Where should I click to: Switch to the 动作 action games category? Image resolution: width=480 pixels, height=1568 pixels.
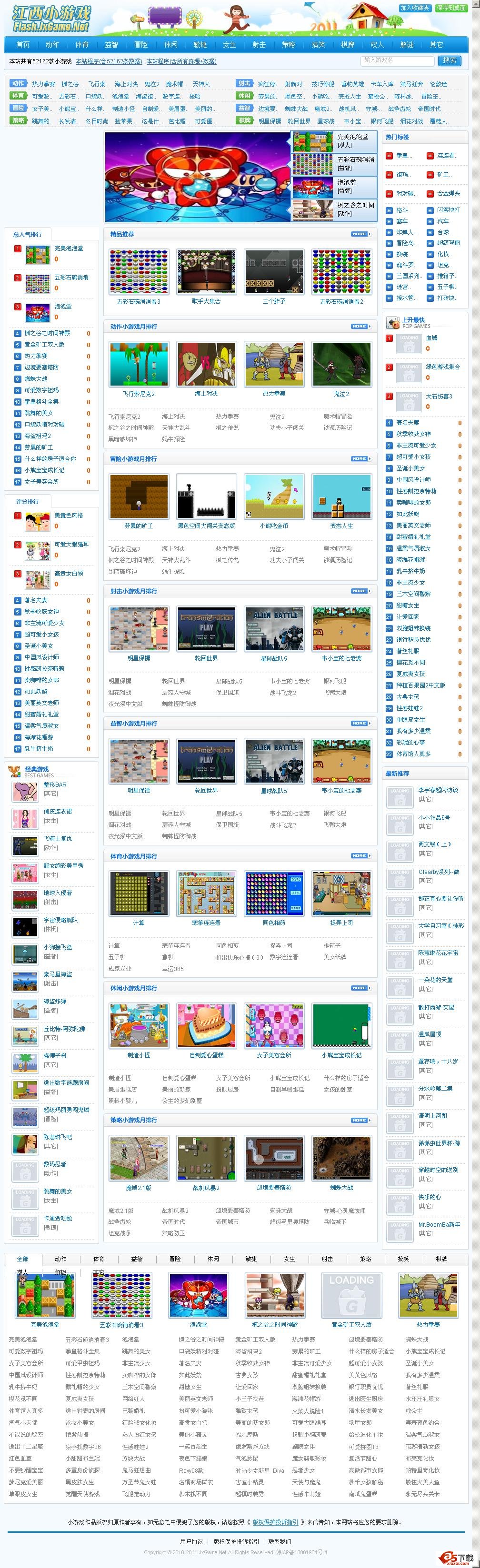pos(52,44)
